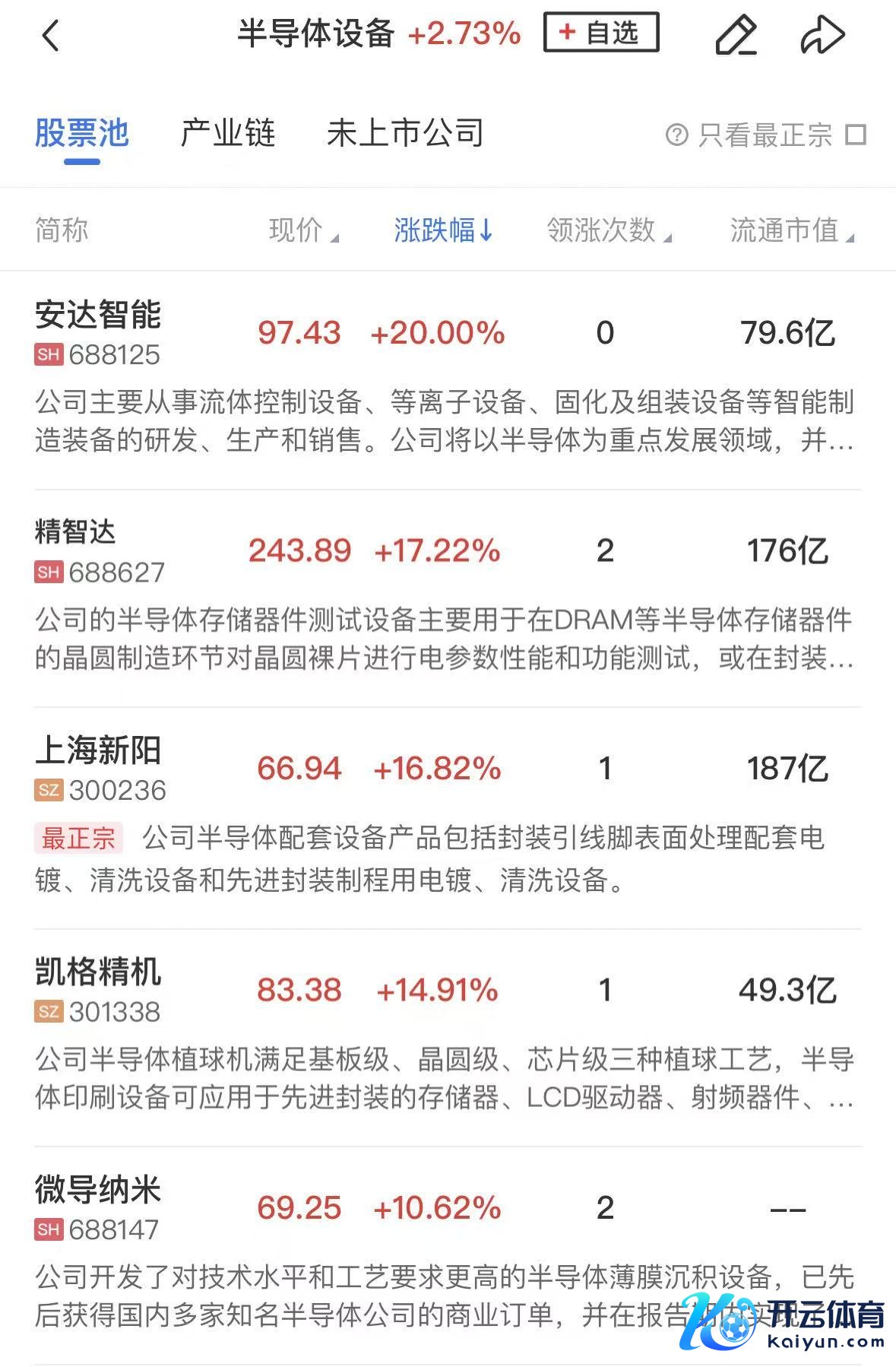Share this sector page
The height and width of the screenshot is (1367, 896).
tap(822, 35)
